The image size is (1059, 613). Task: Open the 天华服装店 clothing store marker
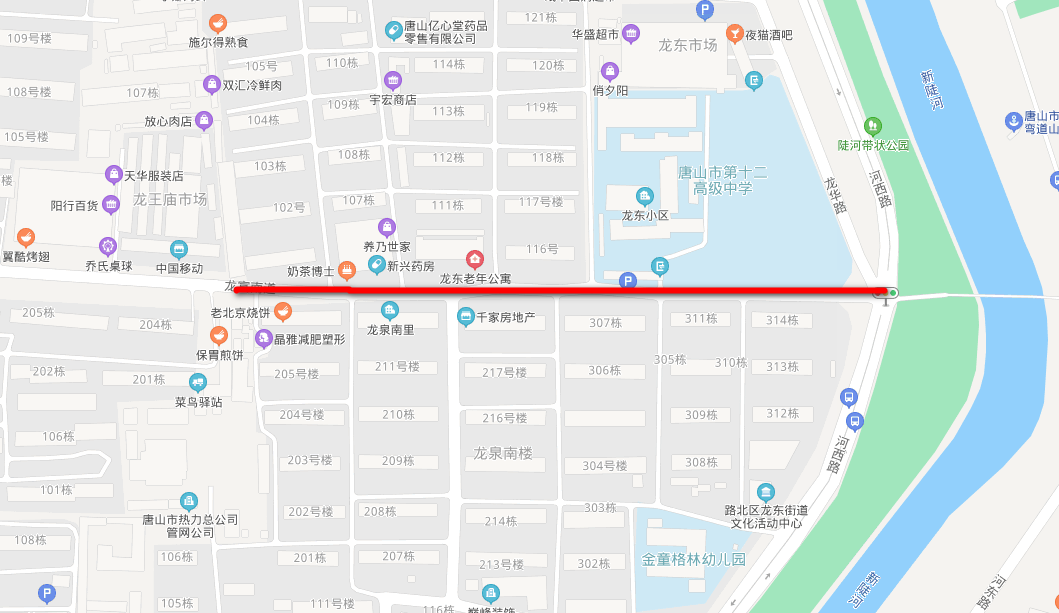coord(114,175)
